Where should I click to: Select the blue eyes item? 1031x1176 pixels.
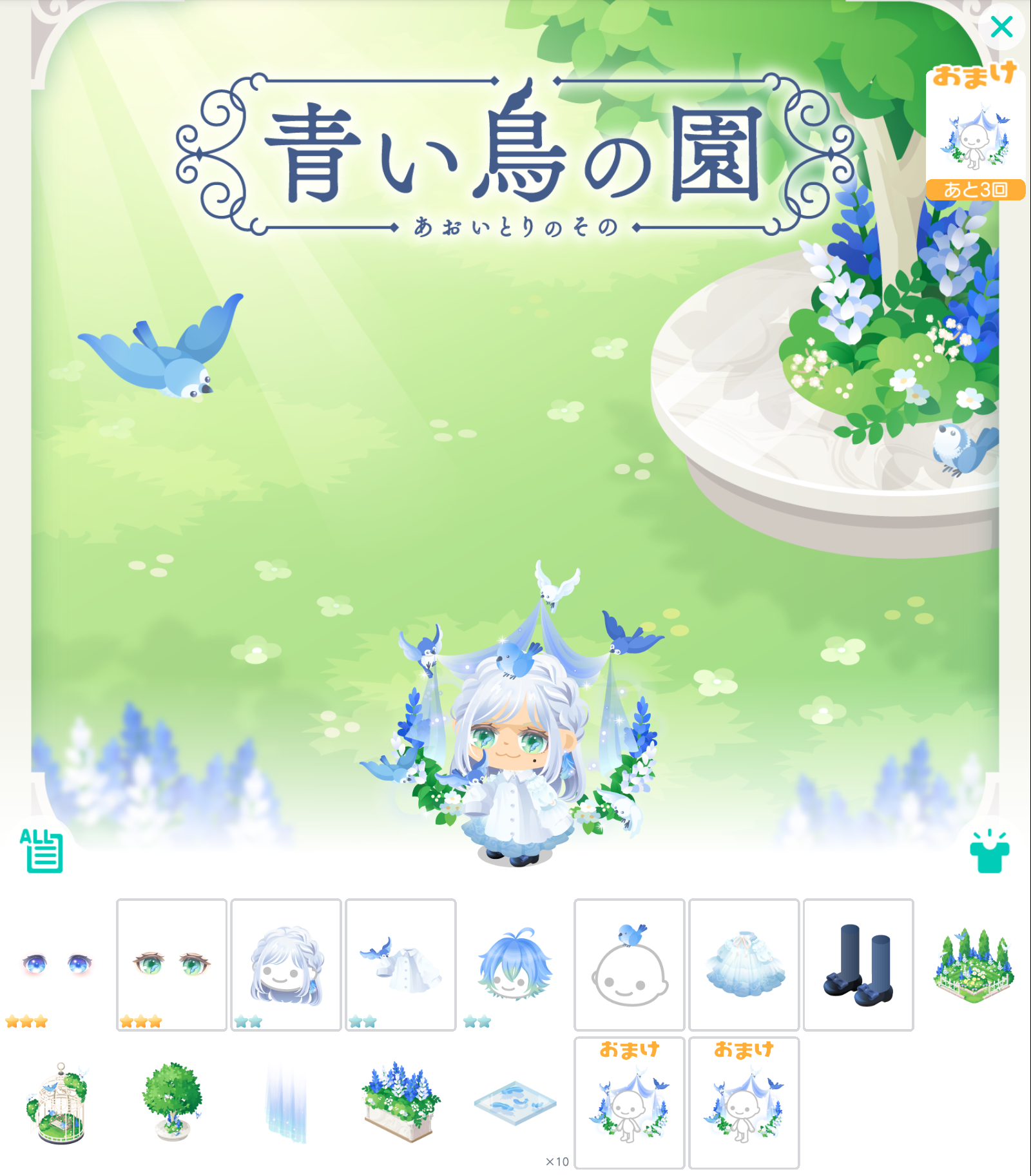click(57, 965)
